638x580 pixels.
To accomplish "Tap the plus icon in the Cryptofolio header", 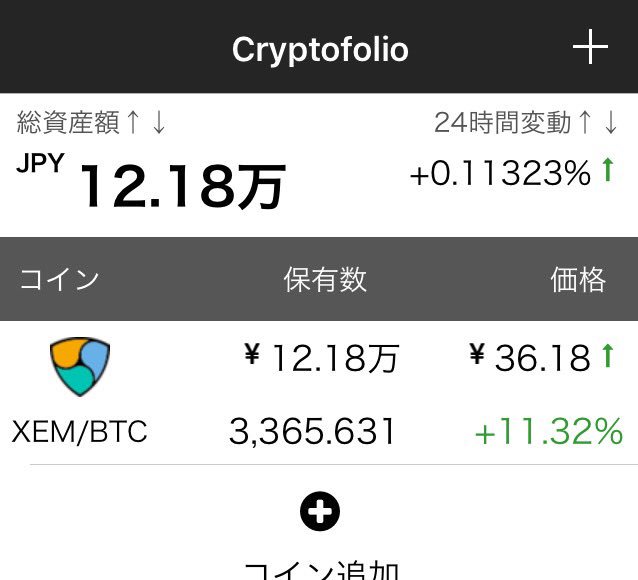I will coord(590,47).
